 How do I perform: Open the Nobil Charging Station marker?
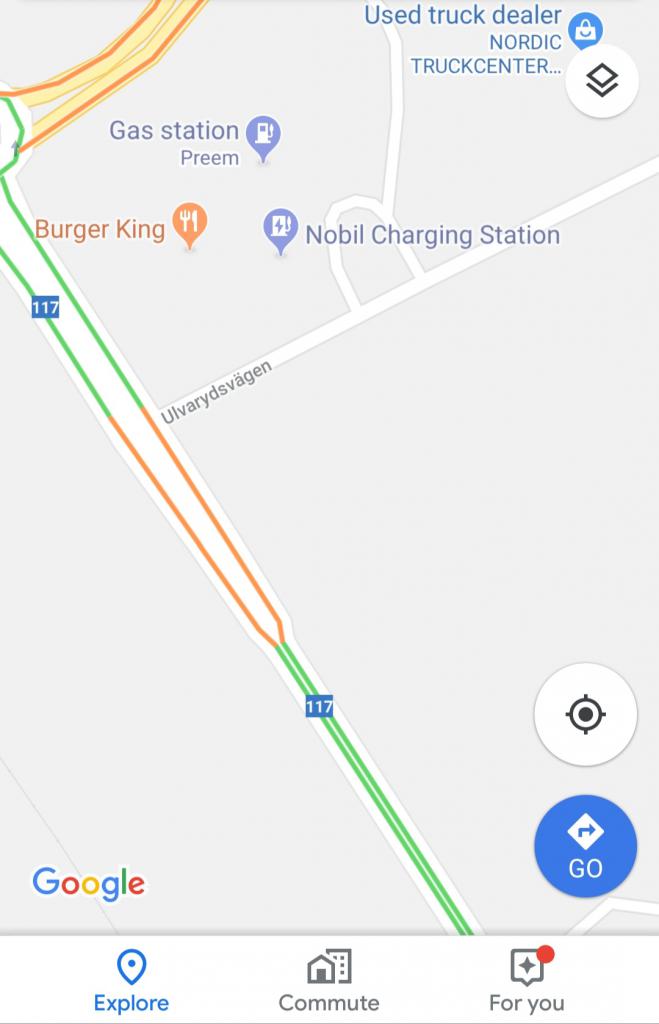coord(280,229)
